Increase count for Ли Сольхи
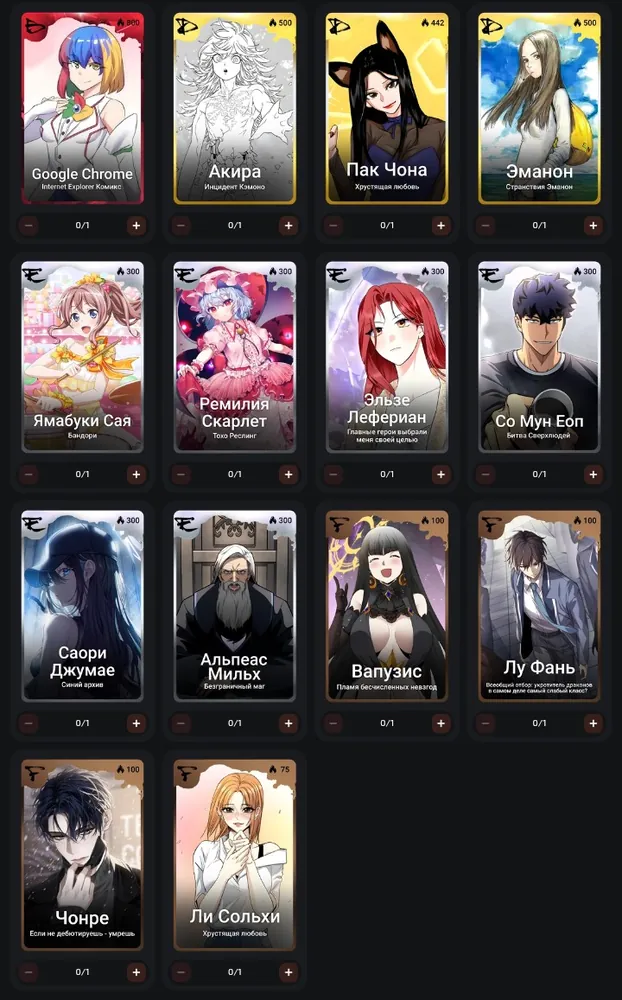This screenshot has width=622, height=1000. [x=288, y=972]
